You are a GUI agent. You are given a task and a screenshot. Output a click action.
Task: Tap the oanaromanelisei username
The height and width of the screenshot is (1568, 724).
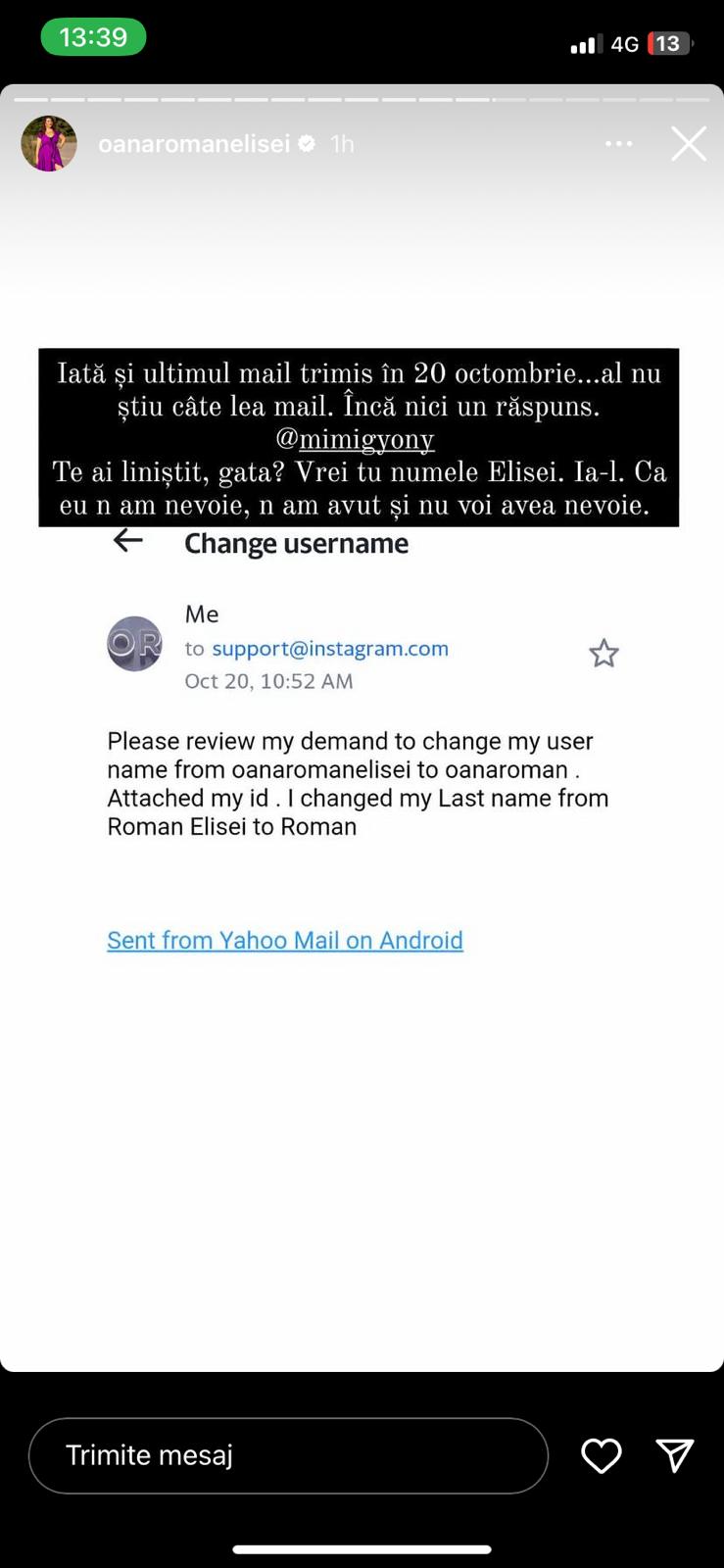tap(194, 144)
